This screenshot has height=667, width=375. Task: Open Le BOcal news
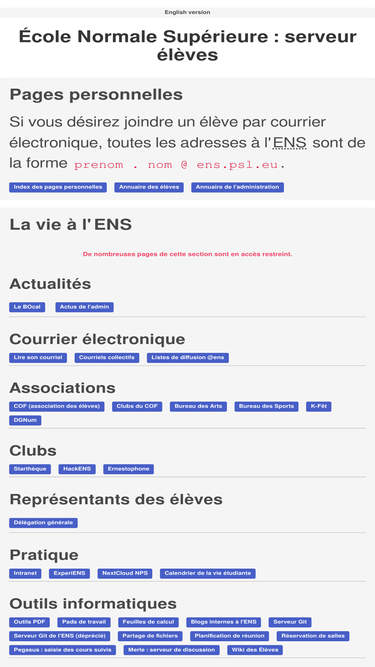pos(27,307)
